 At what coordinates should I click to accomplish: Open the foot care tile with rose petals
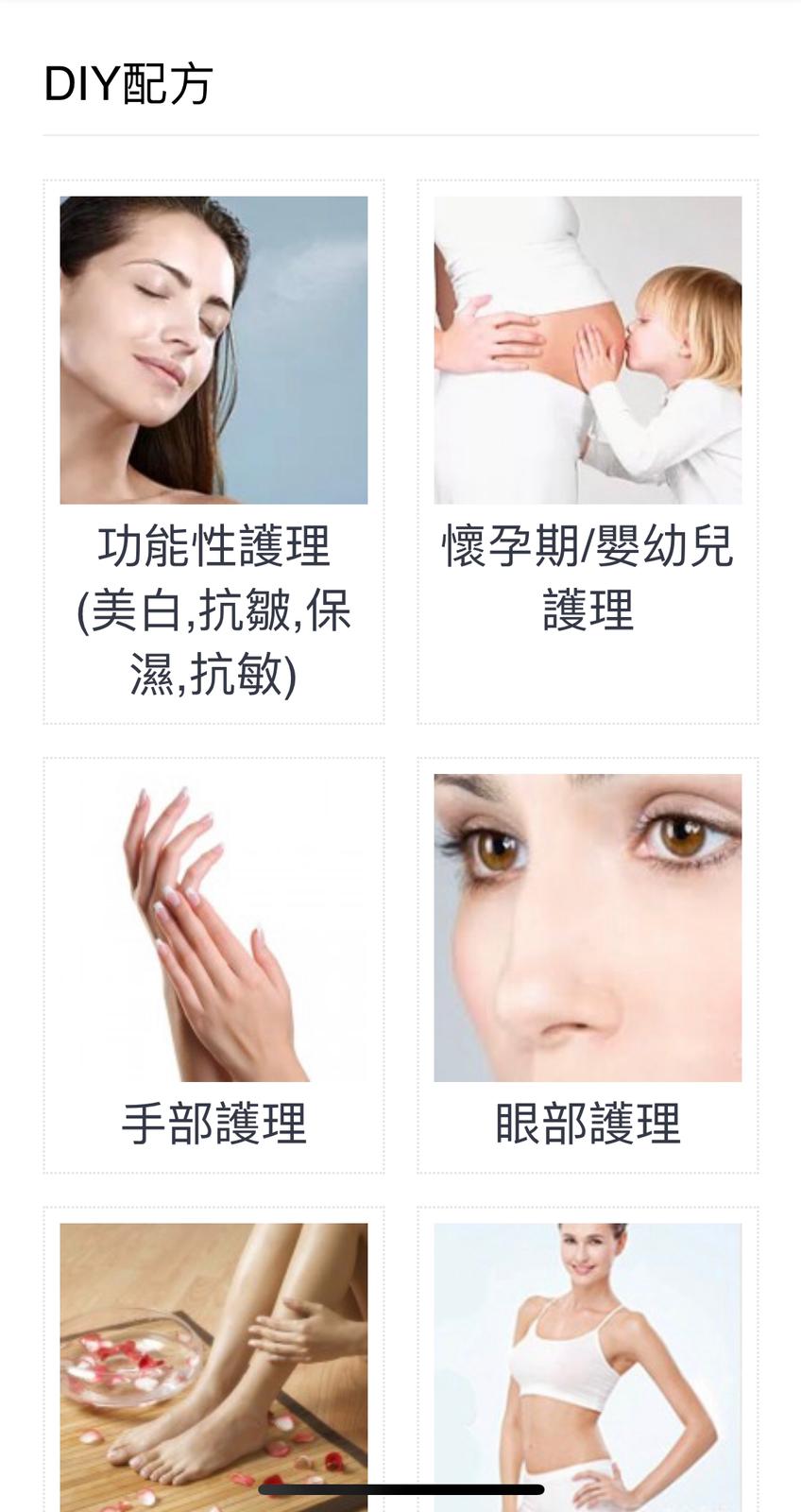(213, 1361)
